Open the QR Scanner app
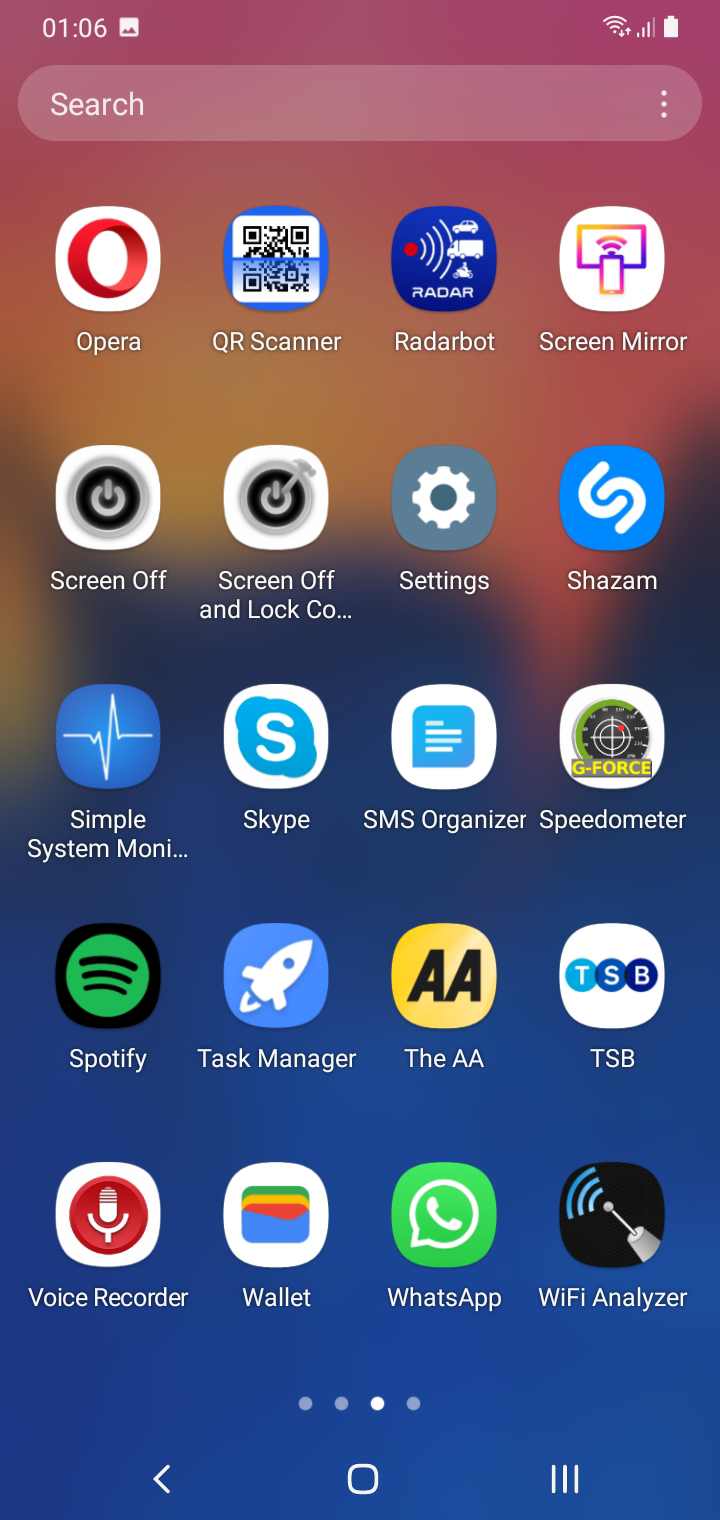The image size is (720, 1520). (x=276, y=259)
